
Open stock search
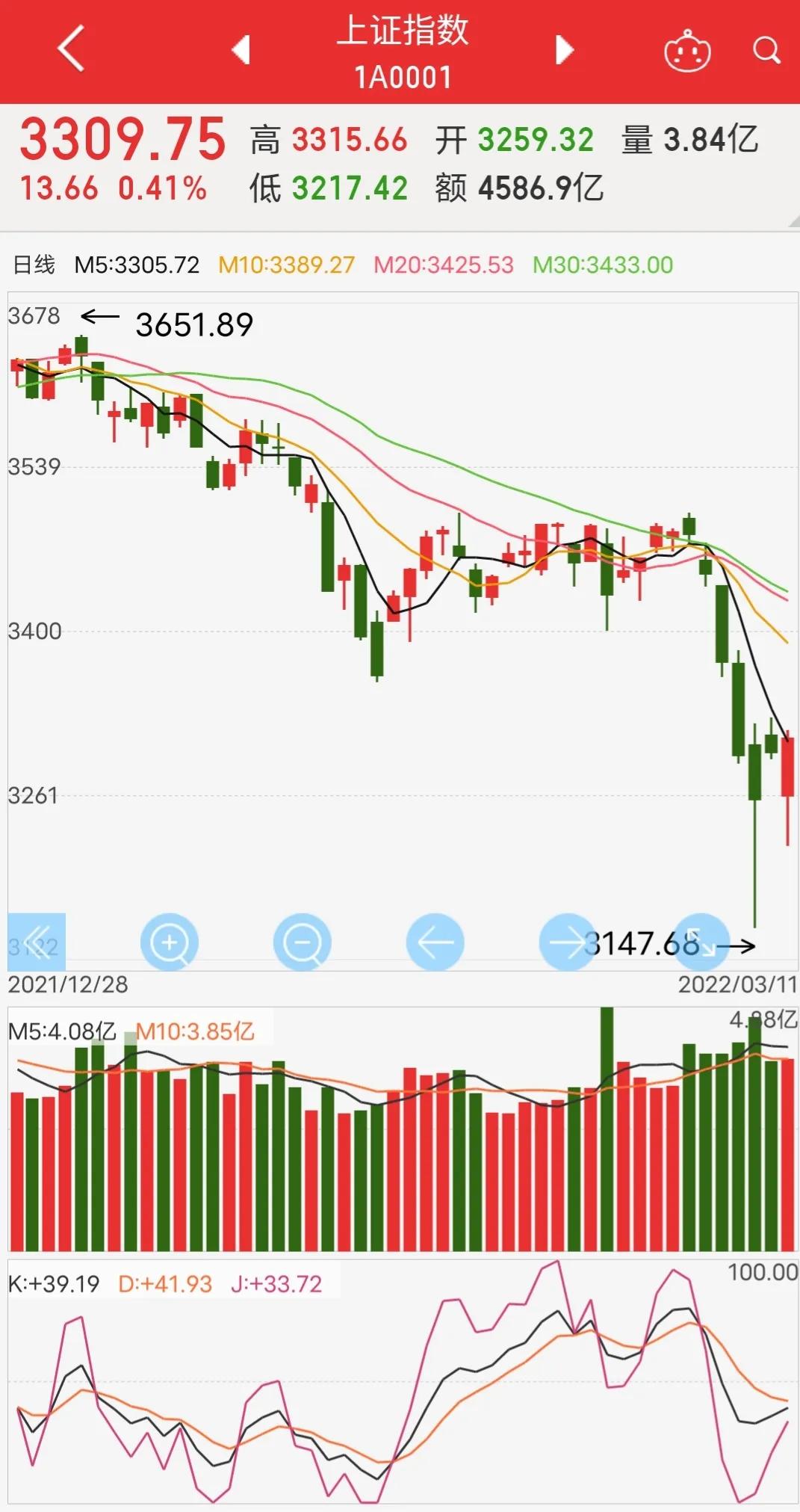tap(766, 50)
